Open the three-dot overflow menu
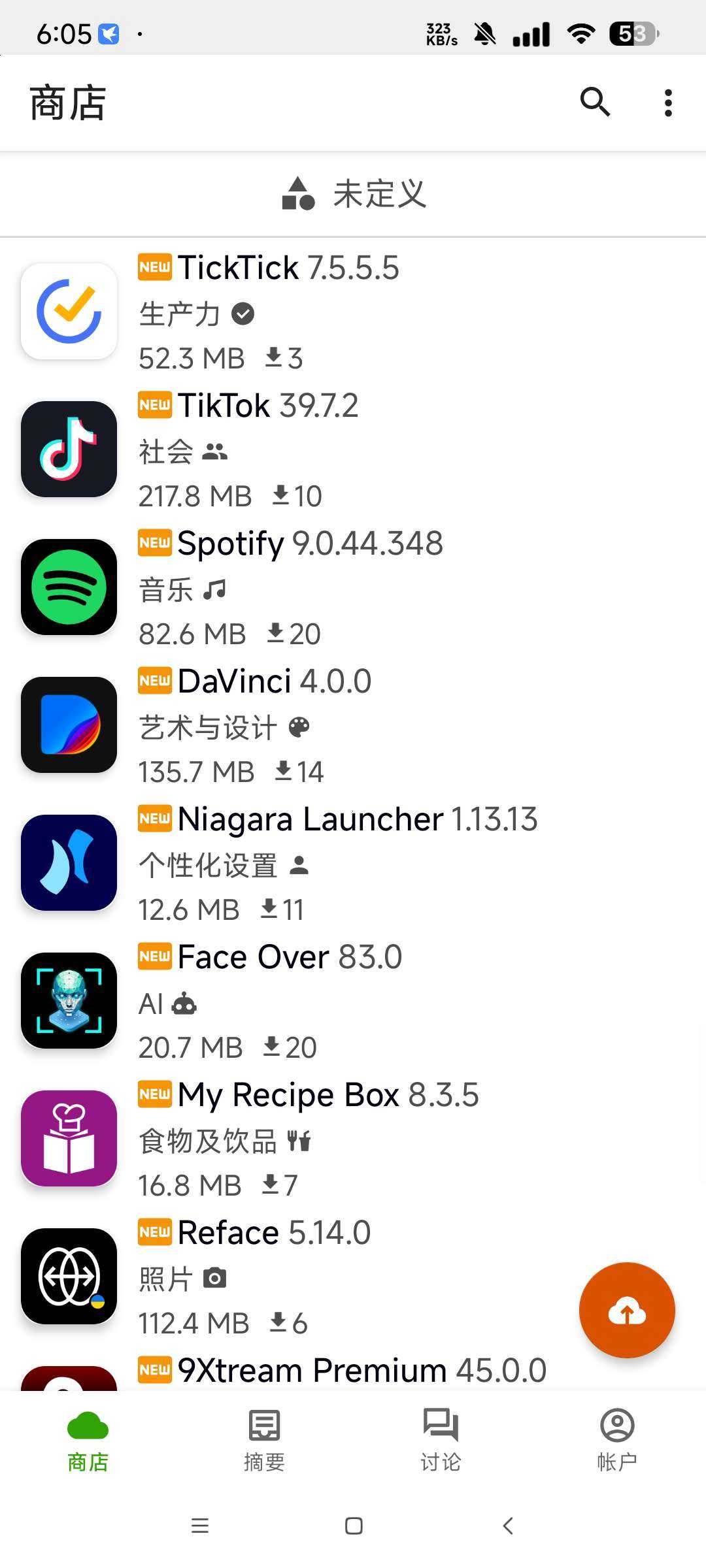This screenshot has height=1568, width=706. point(667,103)
